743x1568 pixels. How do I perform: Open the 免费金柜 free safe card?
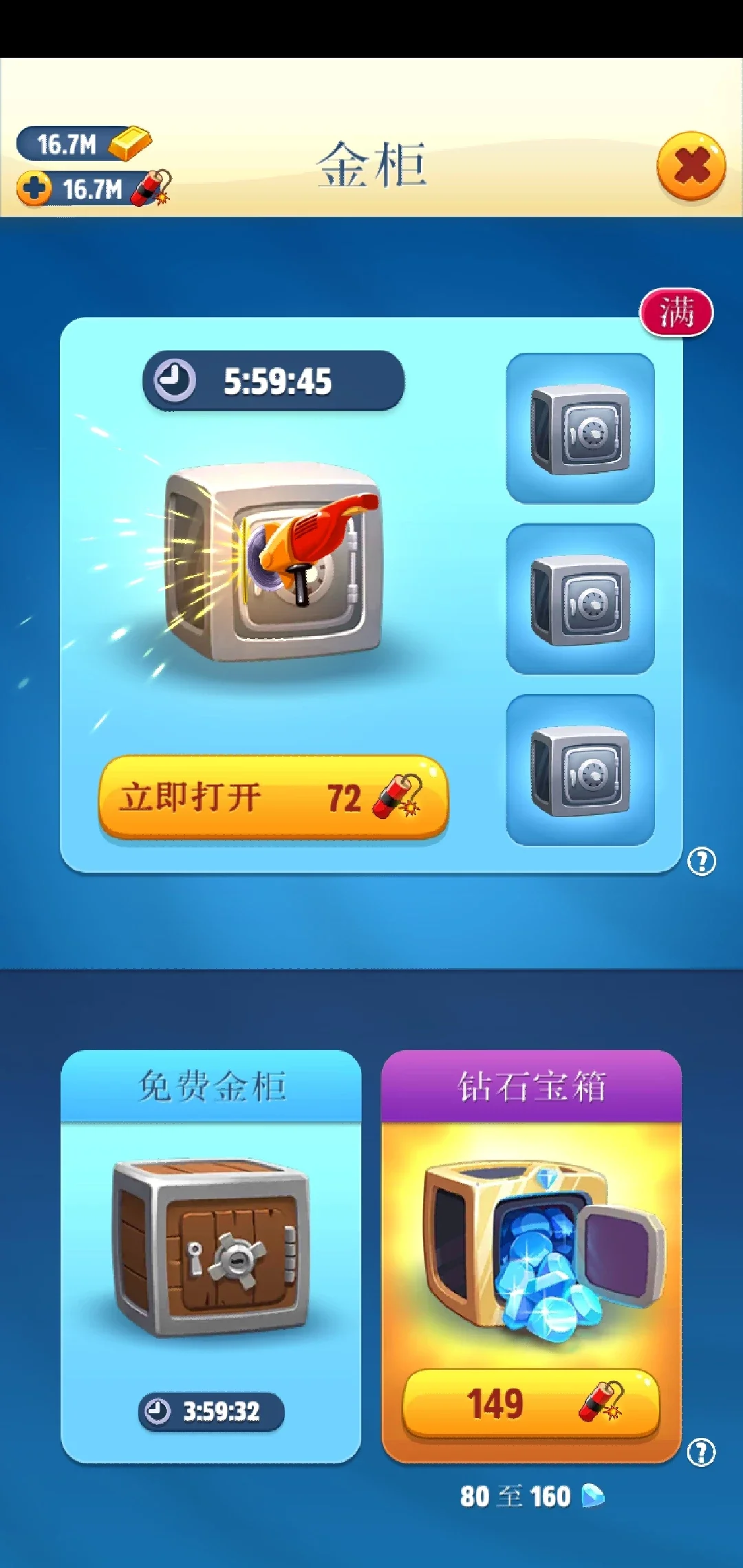(211, 1255)
